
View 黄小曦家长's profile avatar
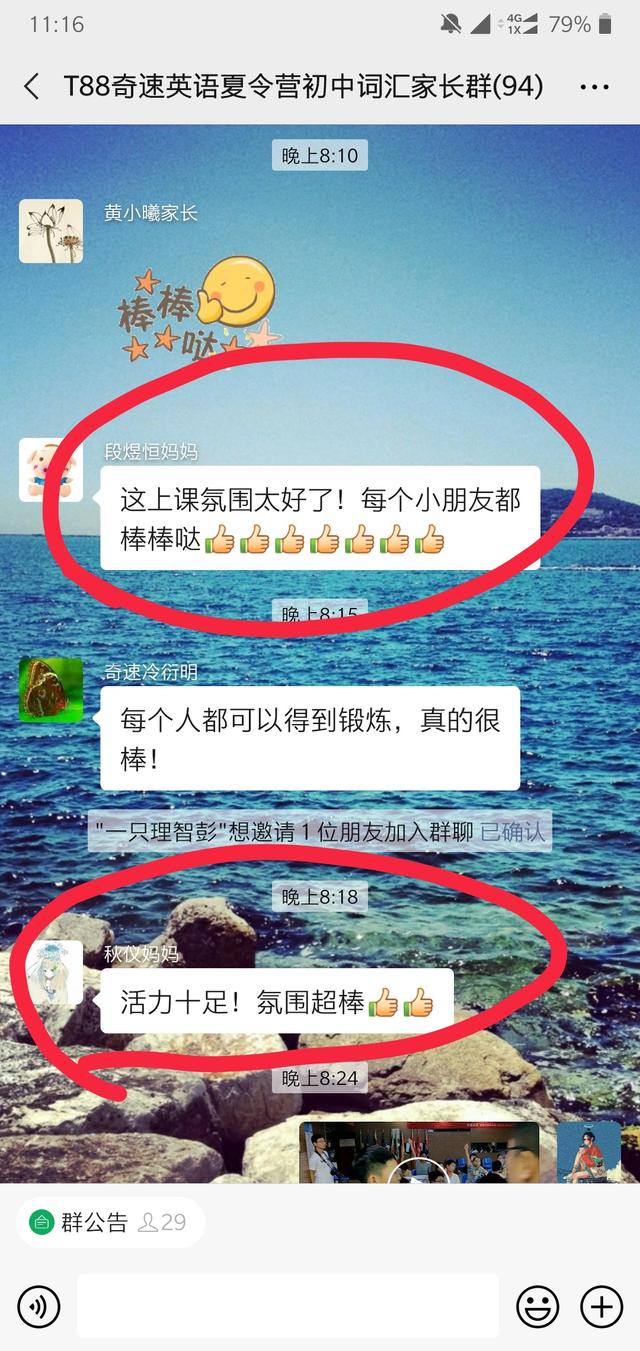(x=51, y=231)
